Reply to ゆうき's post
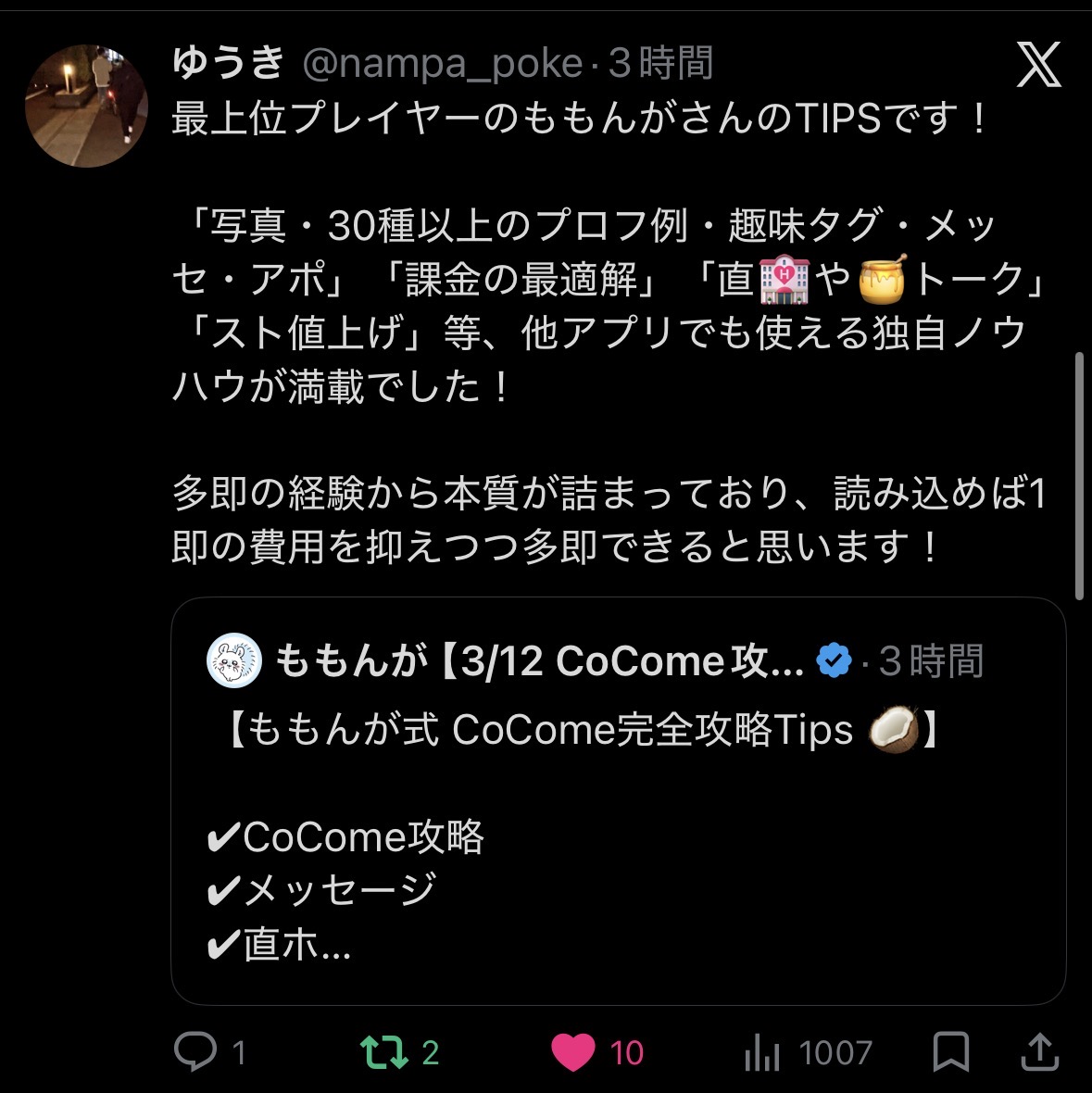1092x1093 pixels. click(195, 1052)
